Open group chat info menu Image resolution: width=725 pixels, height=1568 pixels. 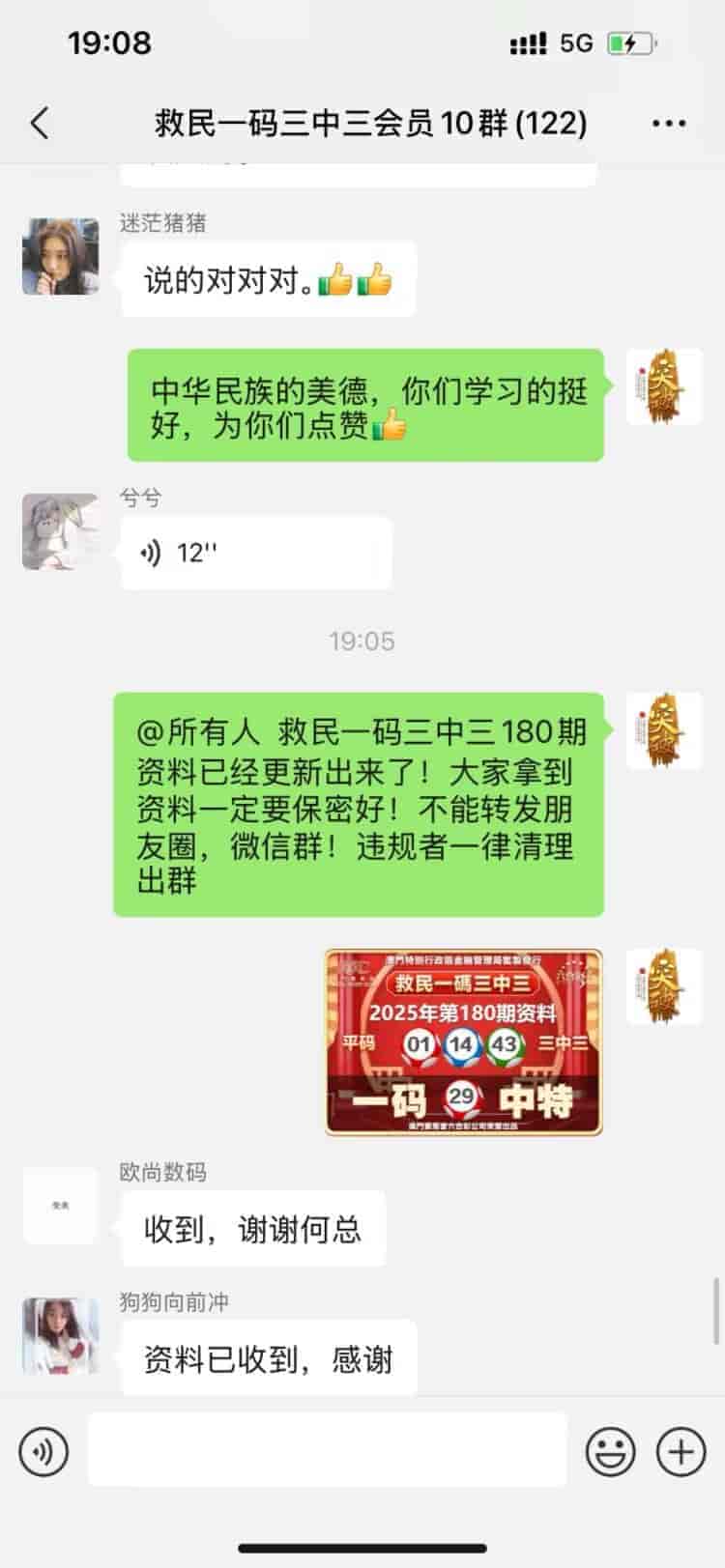pyautogui.click(x=669, y=124)
